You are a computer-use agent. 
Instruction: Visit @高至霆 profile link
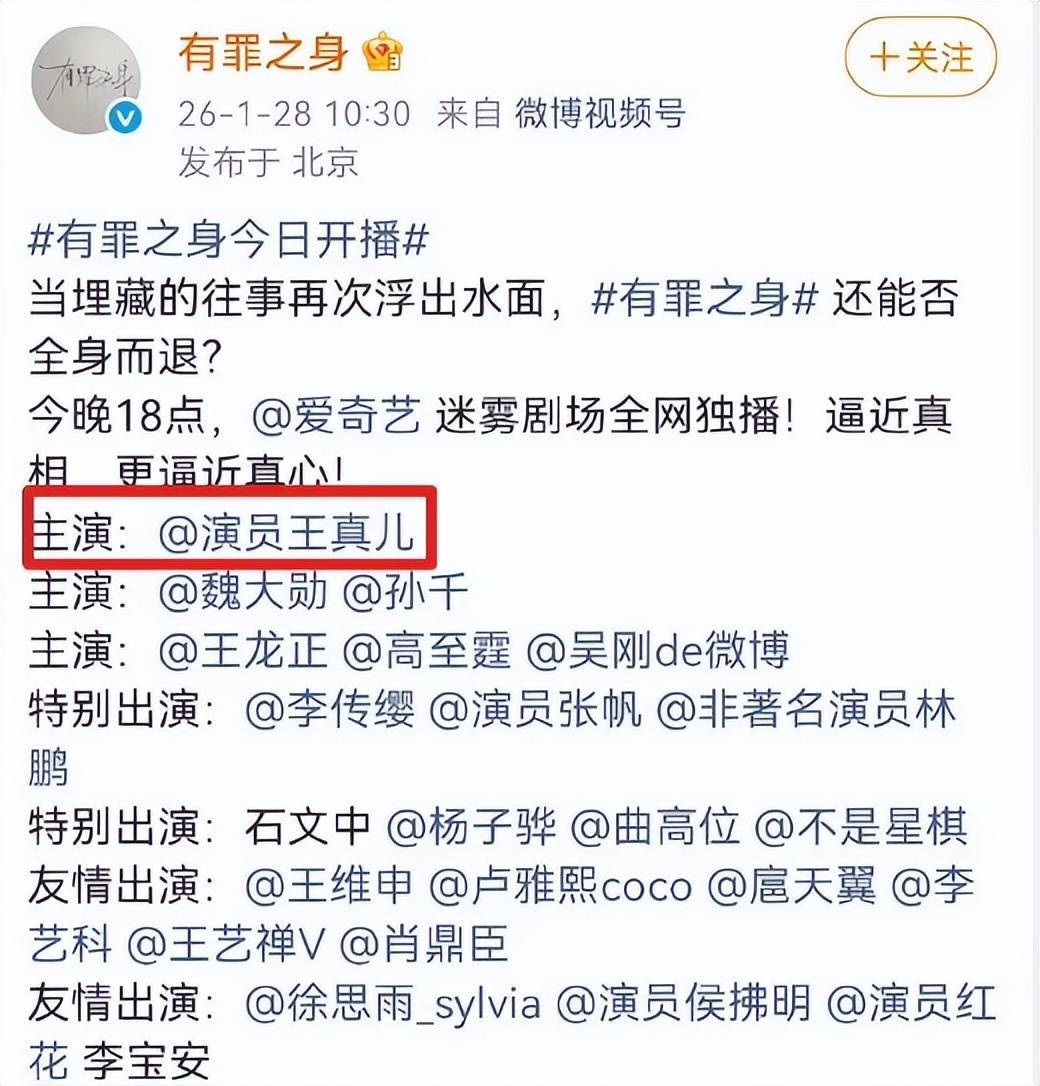pos(427,651)
